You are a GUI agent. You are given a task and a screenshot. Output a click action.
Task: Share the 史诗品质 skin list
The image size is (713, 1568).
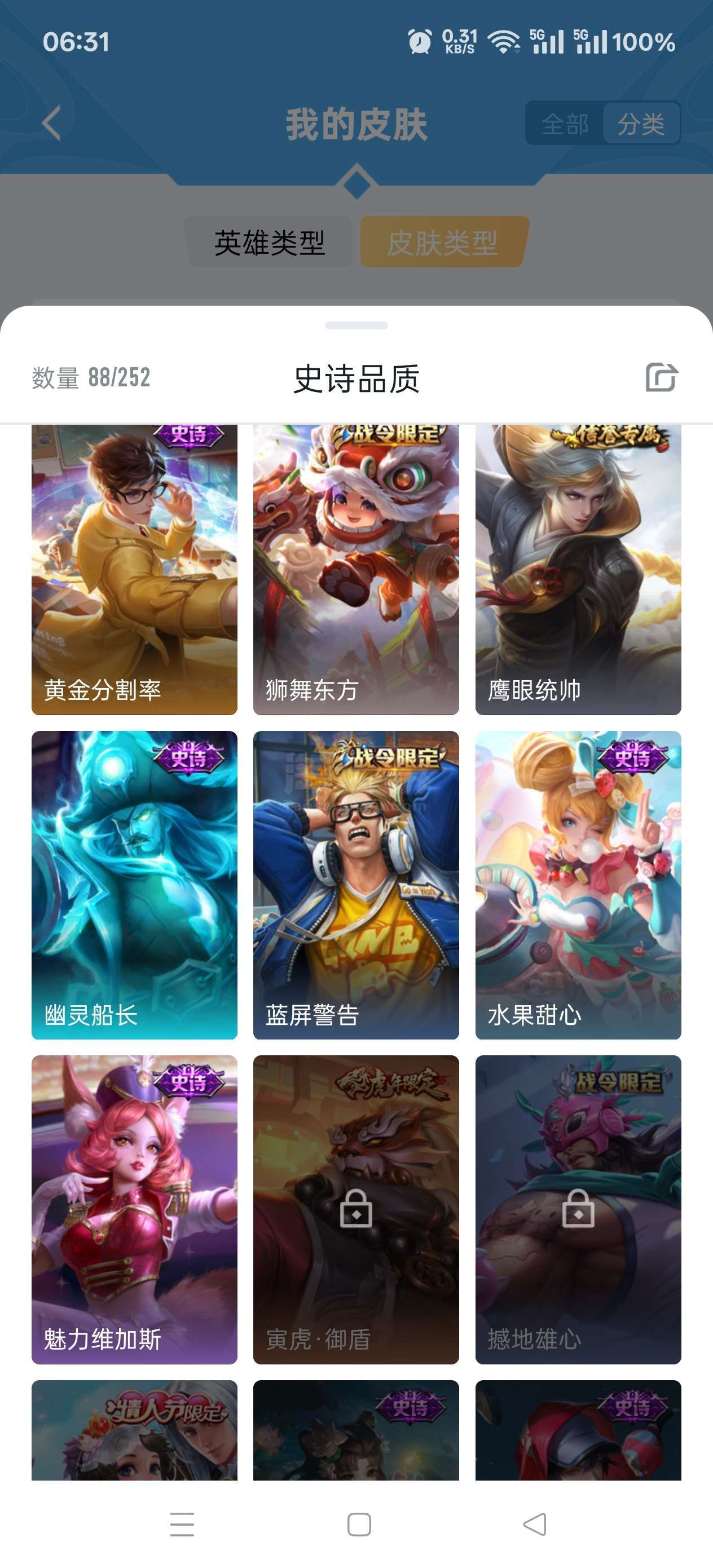(x=661, y=377)
